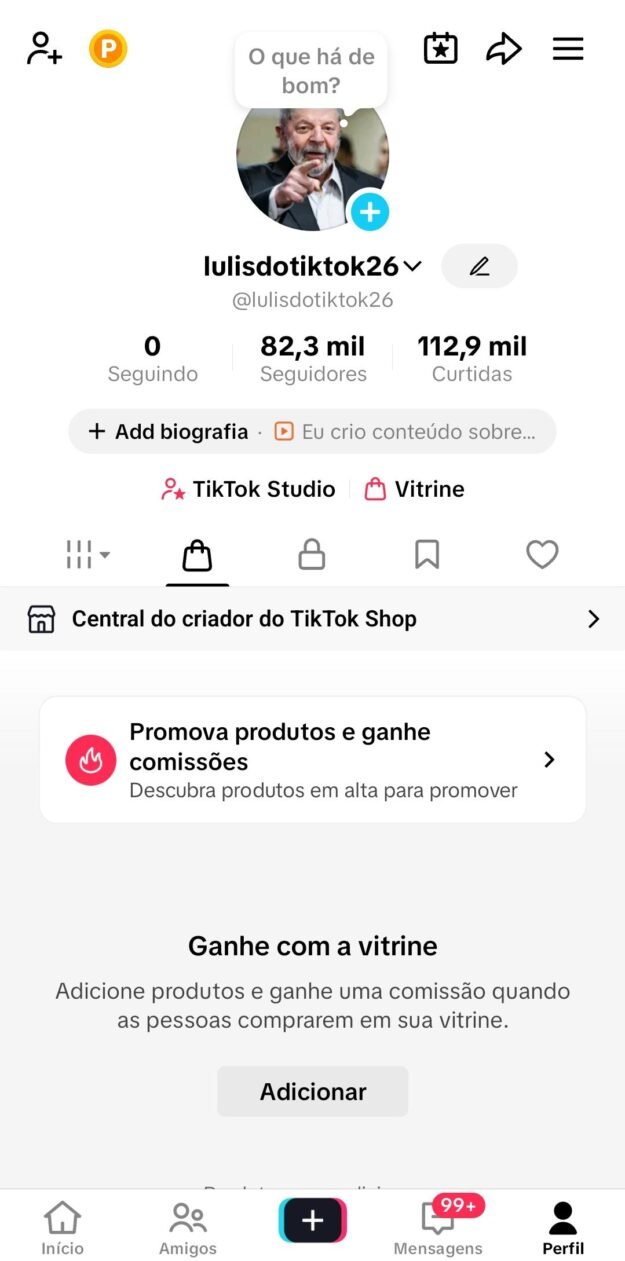Image resolution: width=625 pixels, height=1261 pixels.
Task: Open the starred calendar icon
Action: click(x=440, y=48)
